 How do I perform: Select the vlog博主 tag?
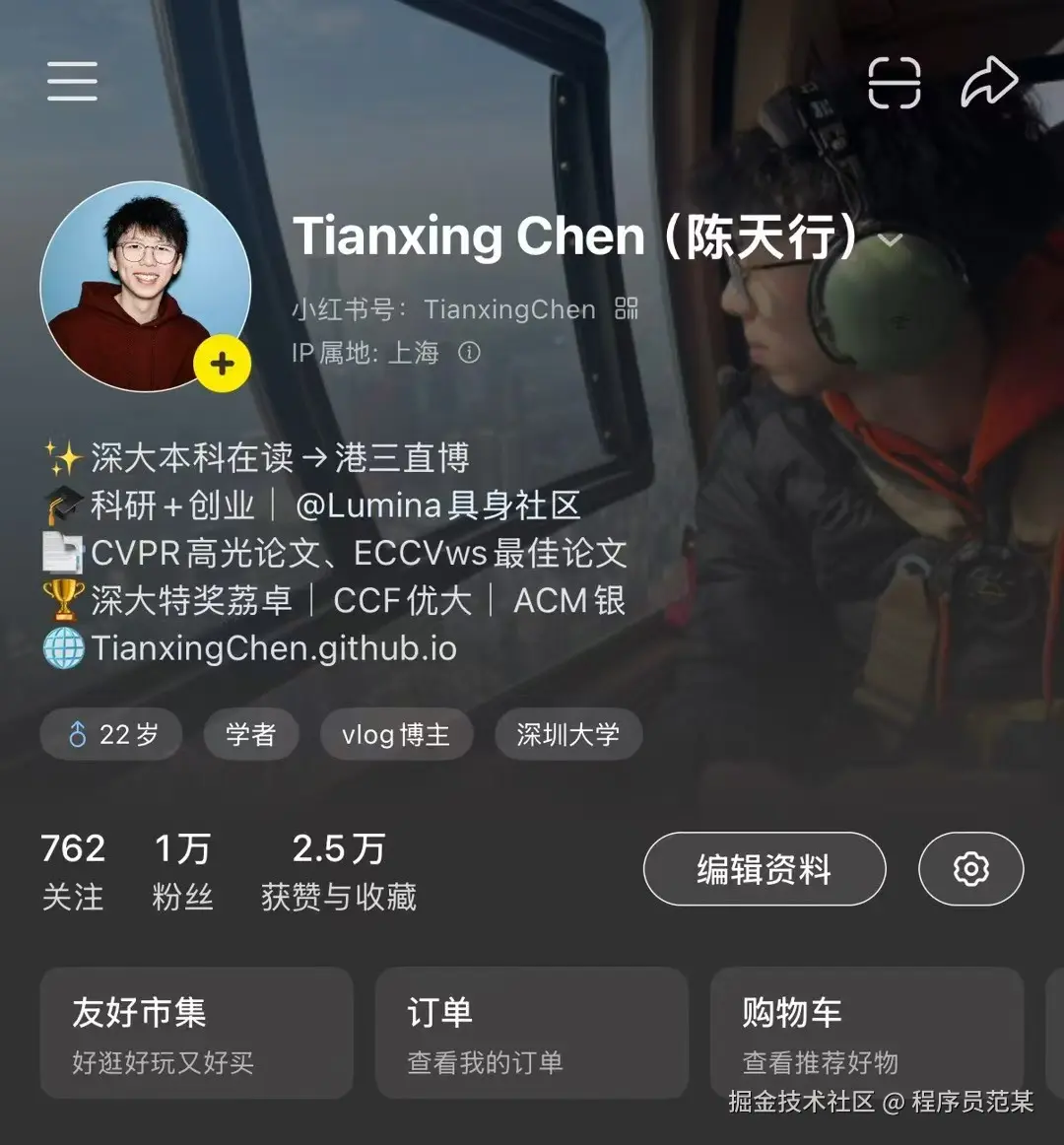coord(395,734)
